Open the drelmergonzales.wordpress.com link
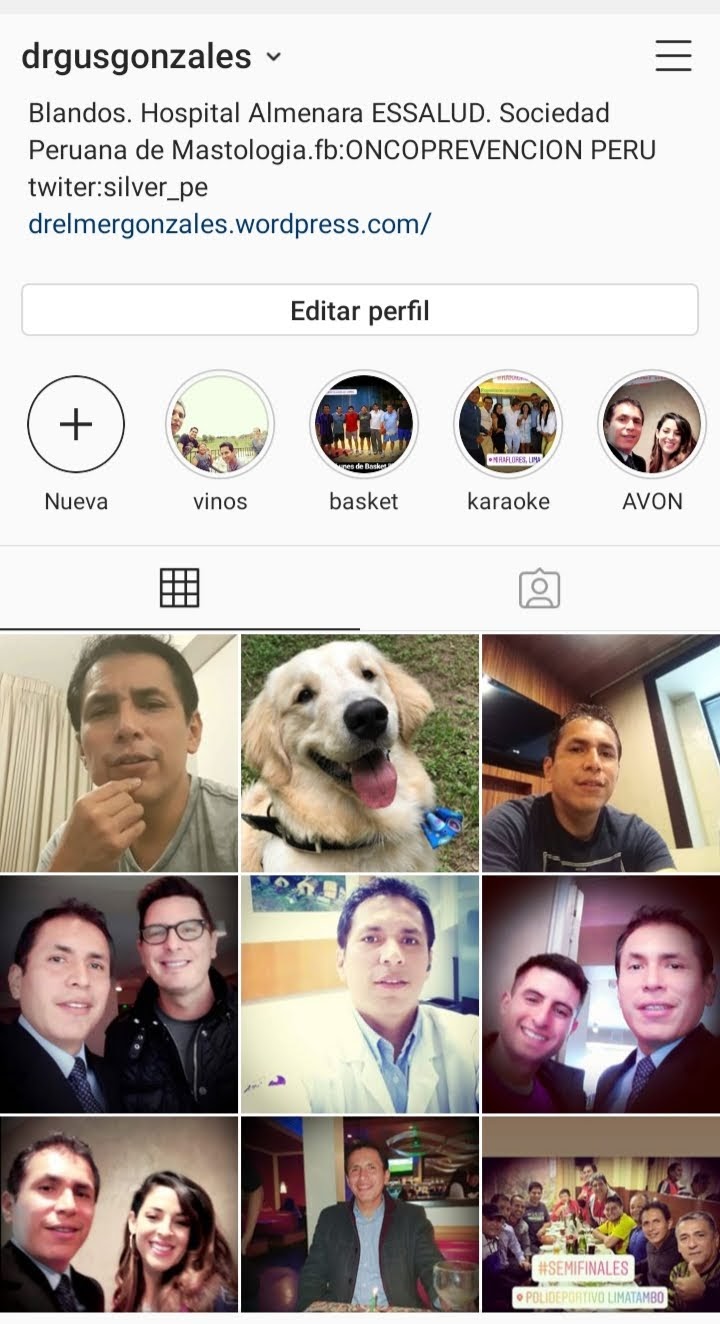Image resolution: width=720 pixels, height=1324 pixels. click(229, 223)
